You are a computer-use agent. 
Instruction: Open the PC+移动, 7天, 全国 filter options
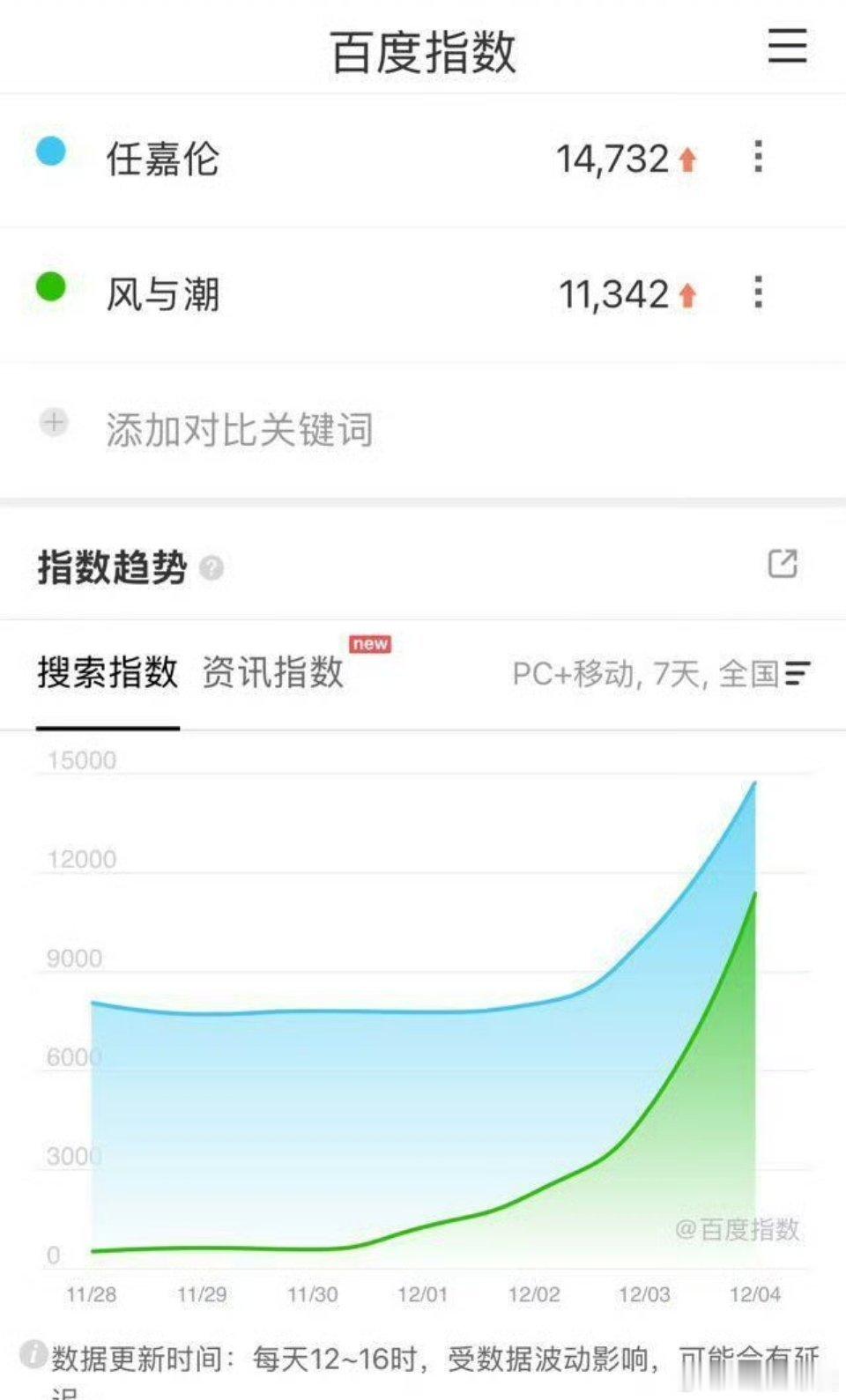[643, 674]
